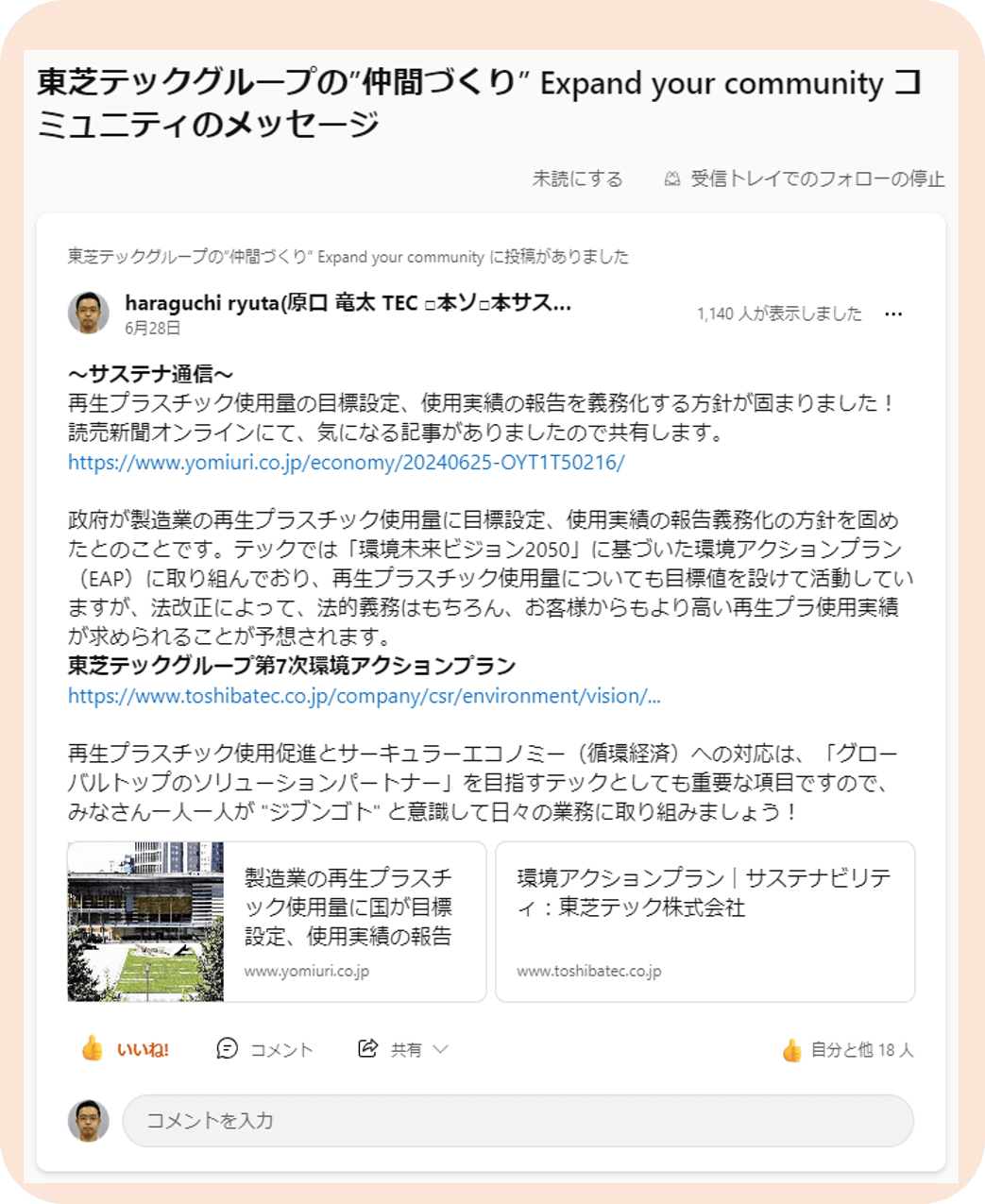Open the yomiuri.co.jp article link
The image size is (985, 1204).
(x=346, y=463)
